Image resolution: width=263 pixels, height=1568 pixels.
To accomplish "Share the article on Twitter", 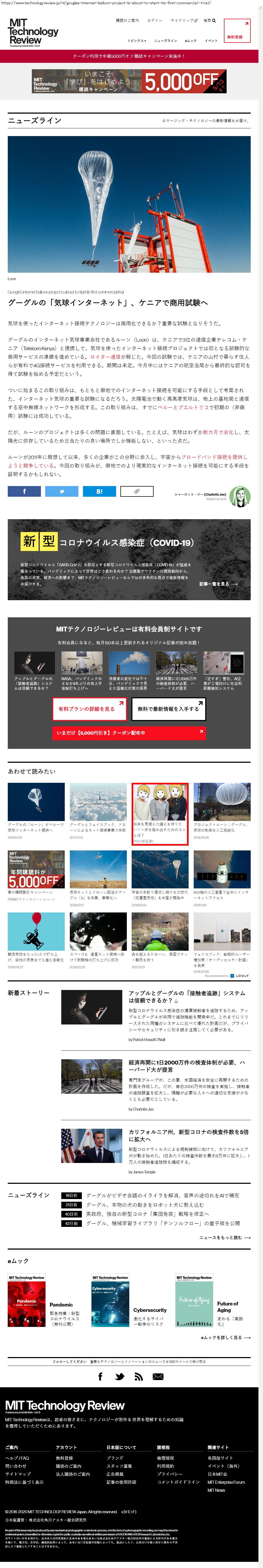I will (x=62, y=491).
